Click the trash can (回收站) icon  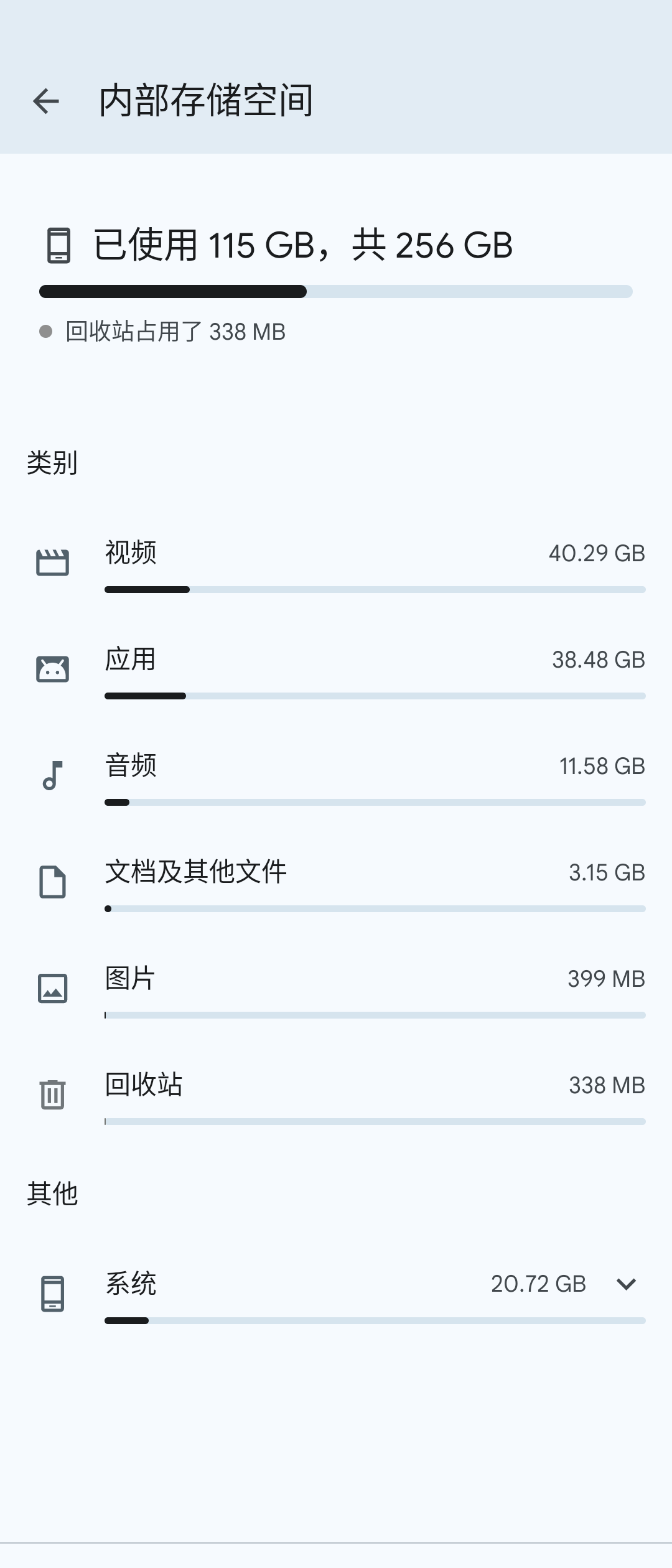[54, 1093]
